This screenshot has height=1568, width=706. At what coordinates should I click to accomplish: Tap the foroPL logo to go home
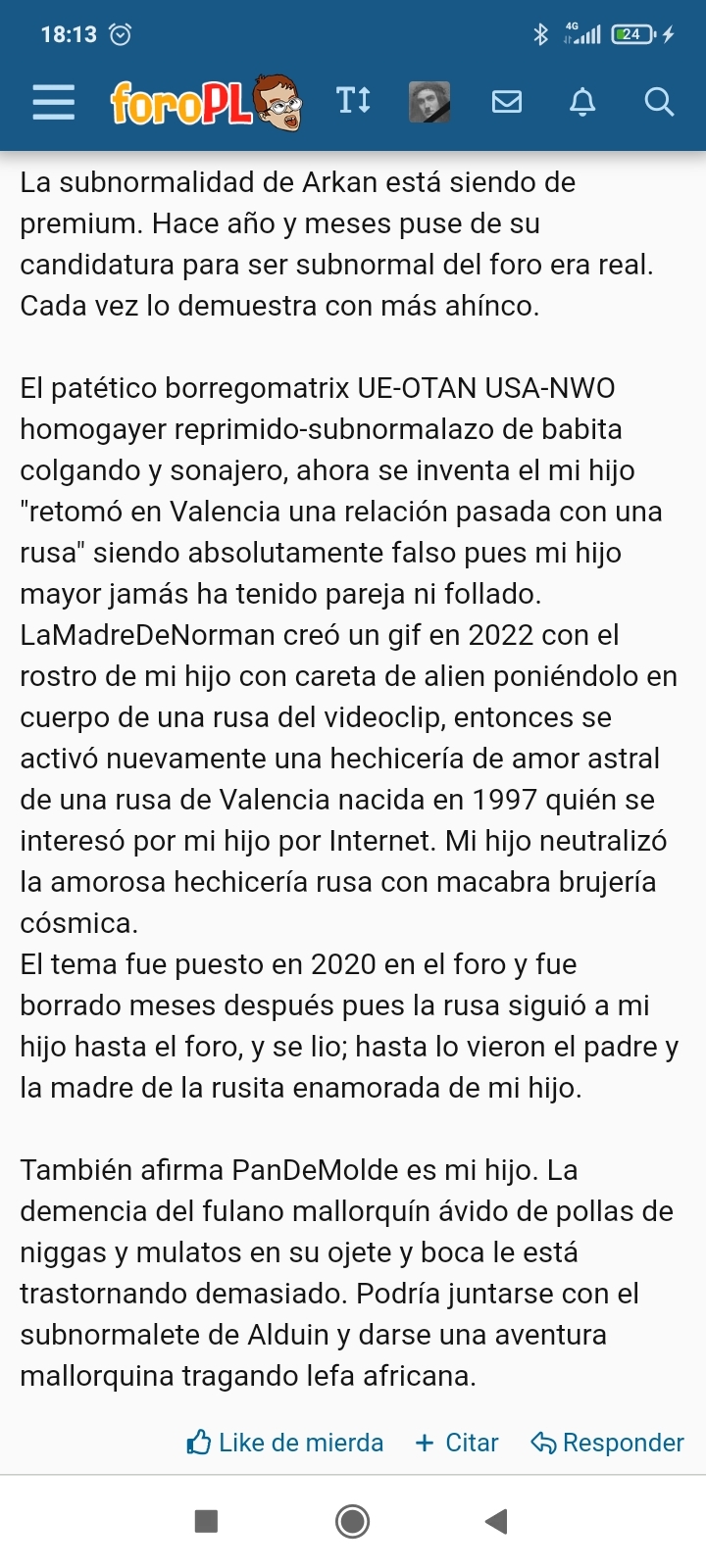(x=206, y=101)
